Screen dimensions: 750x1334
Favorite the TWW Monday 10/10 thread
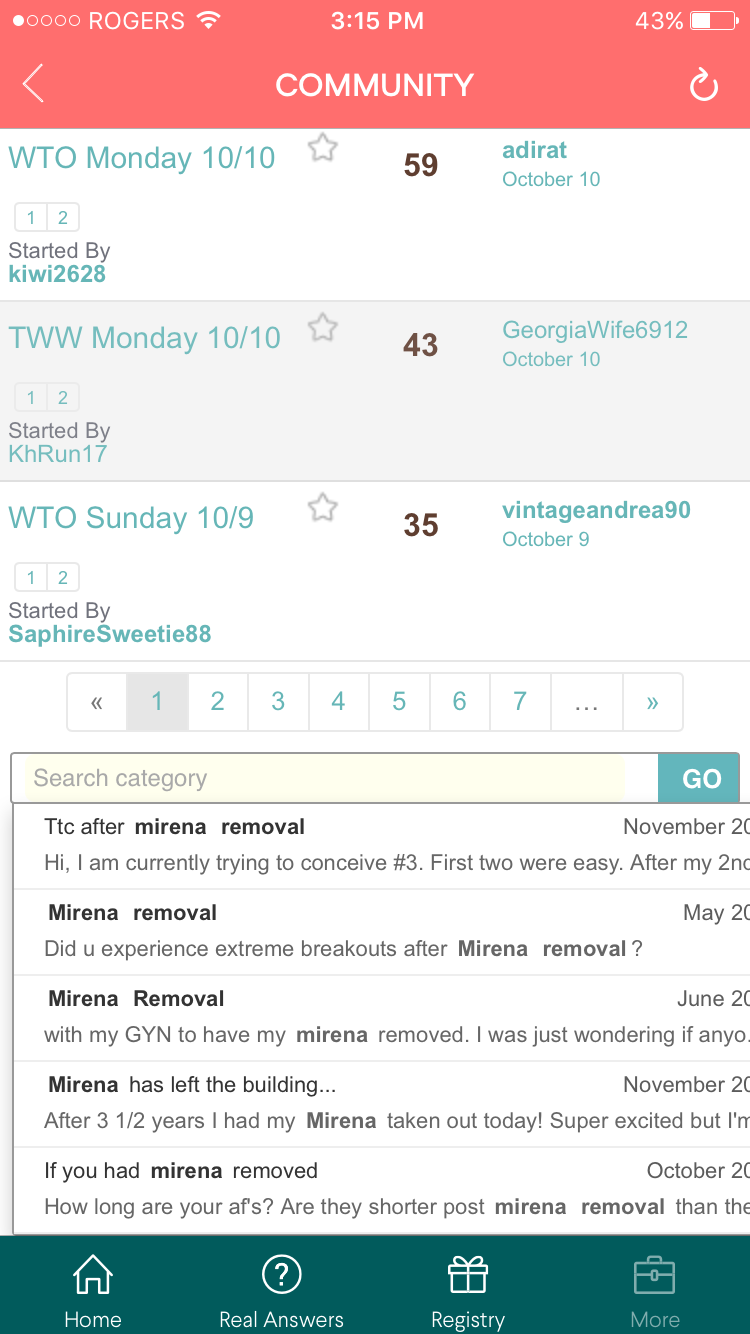(322, 328)
